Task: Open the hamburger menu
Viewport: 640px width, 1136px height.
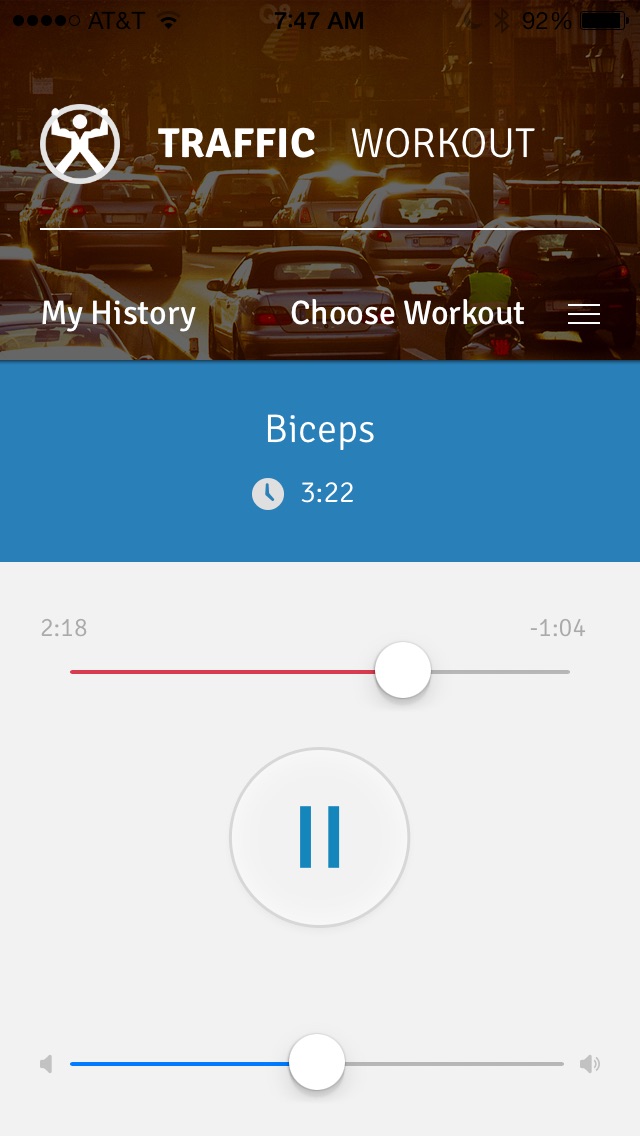Action: click(584, 314)
